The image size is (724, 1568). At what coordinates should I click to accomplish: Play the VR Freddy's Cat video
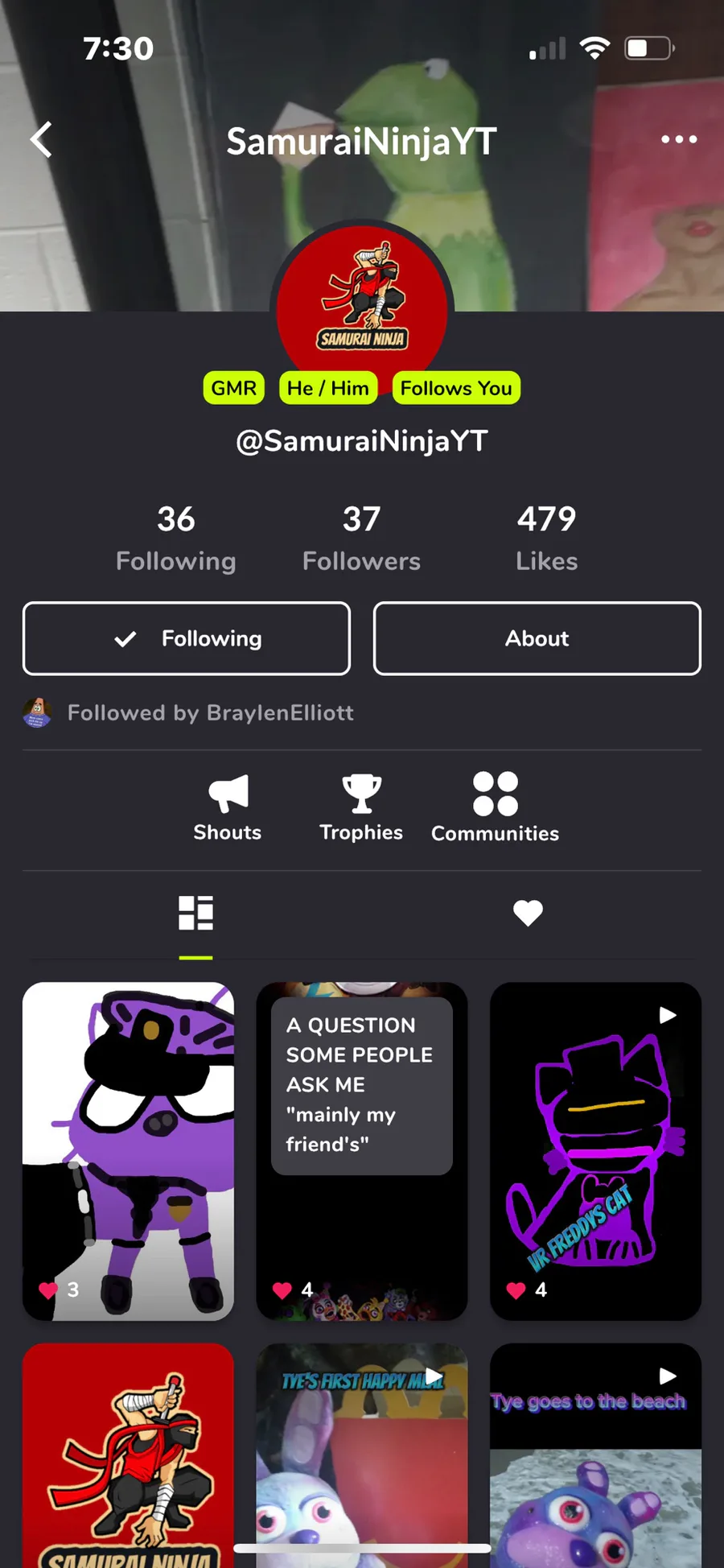tap(595, 1150)
